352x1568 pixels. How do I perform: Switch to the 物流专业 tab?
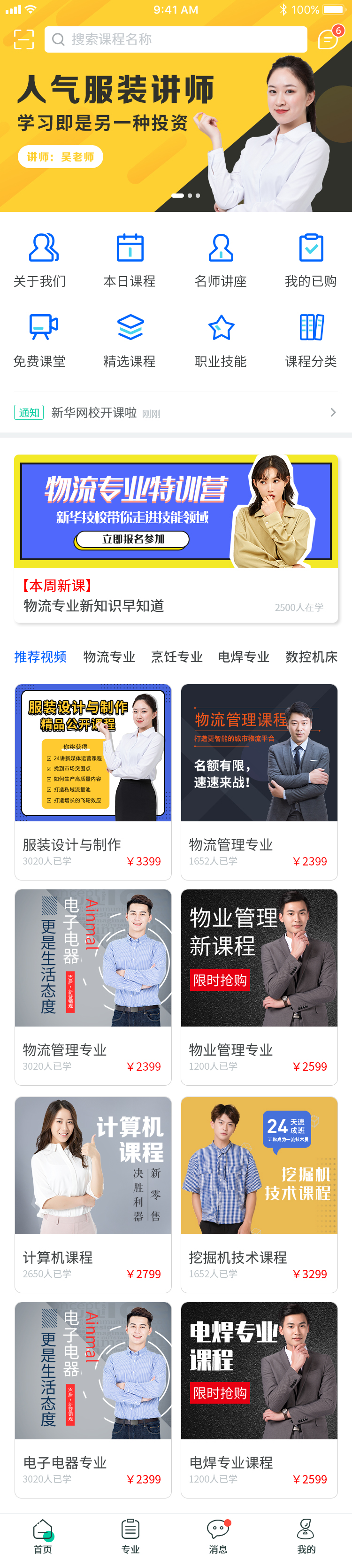coord(109,657)
